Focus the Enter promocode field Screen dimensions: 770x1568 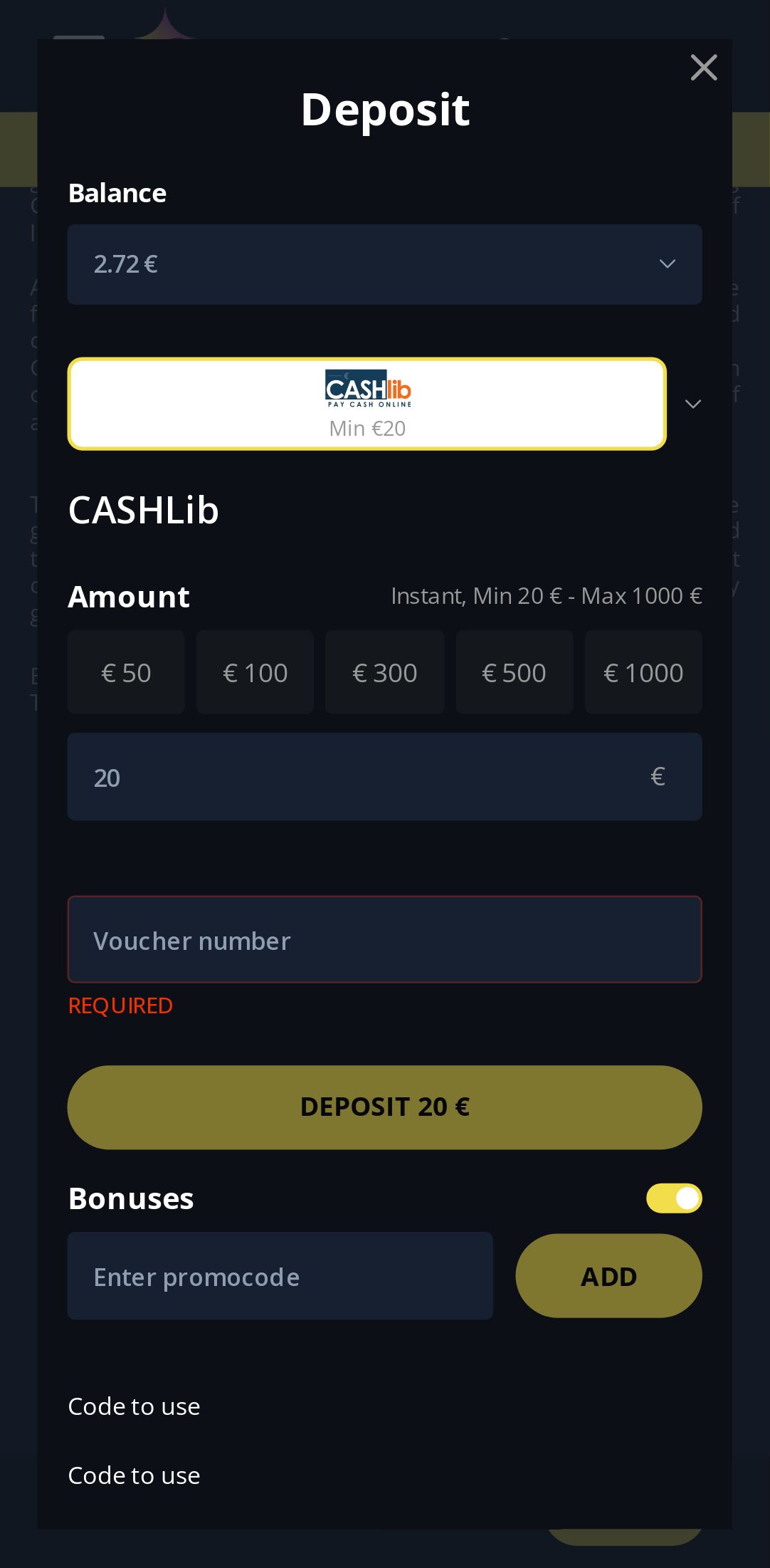[280, 1276]
